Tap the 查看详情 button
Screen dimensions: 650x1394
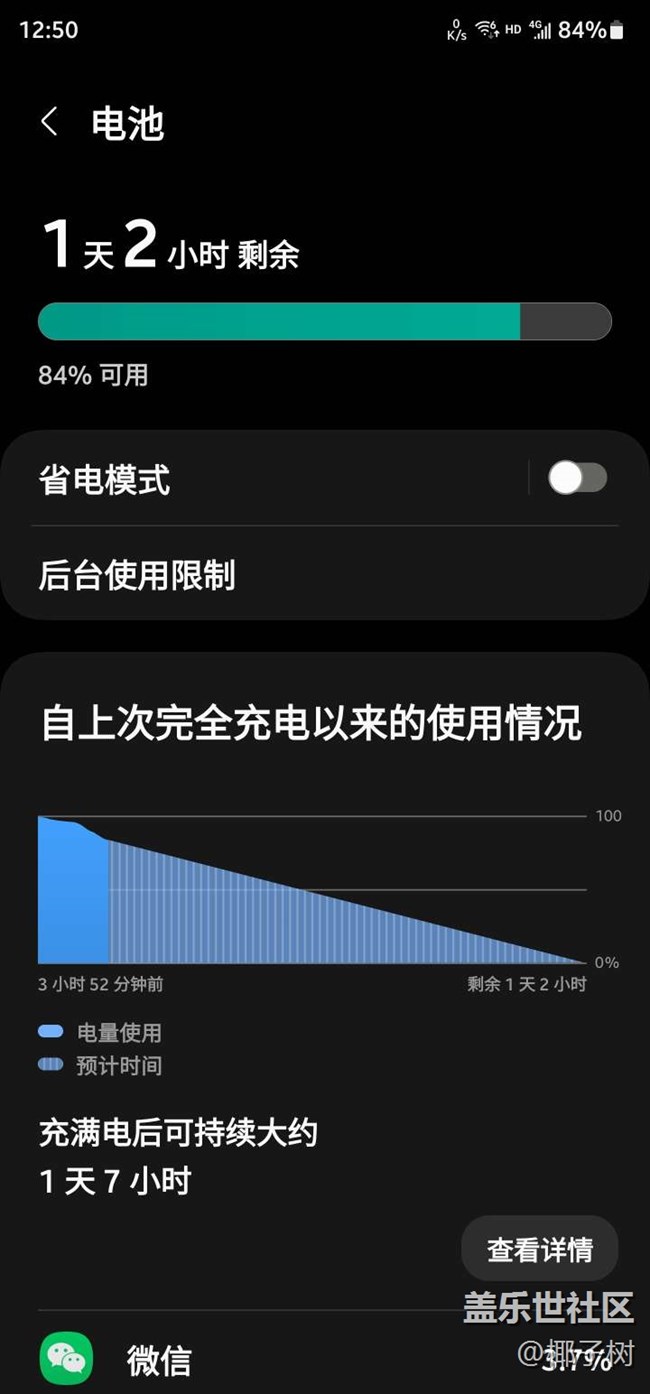coord(539,1249)
